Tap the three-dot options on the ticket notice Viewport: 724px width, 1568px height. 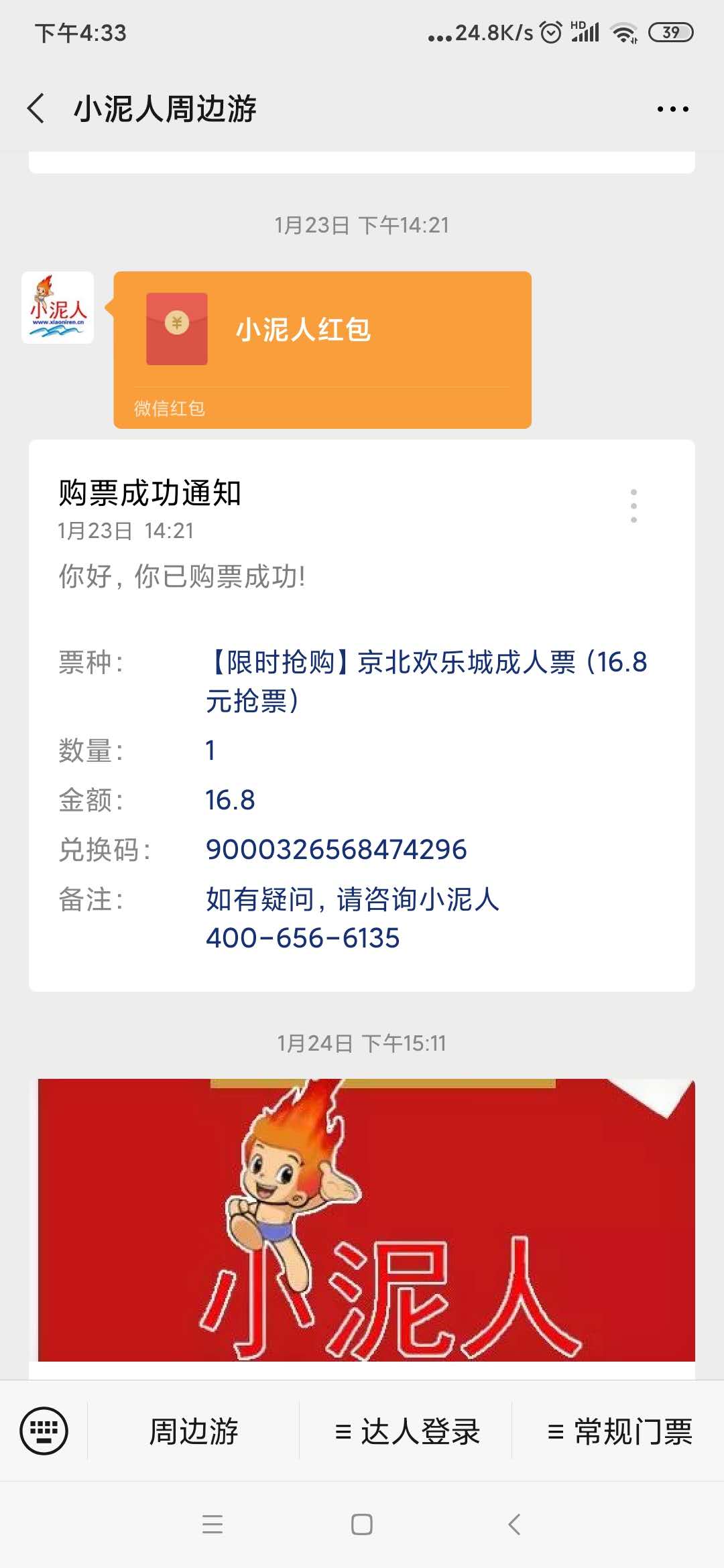633,506
